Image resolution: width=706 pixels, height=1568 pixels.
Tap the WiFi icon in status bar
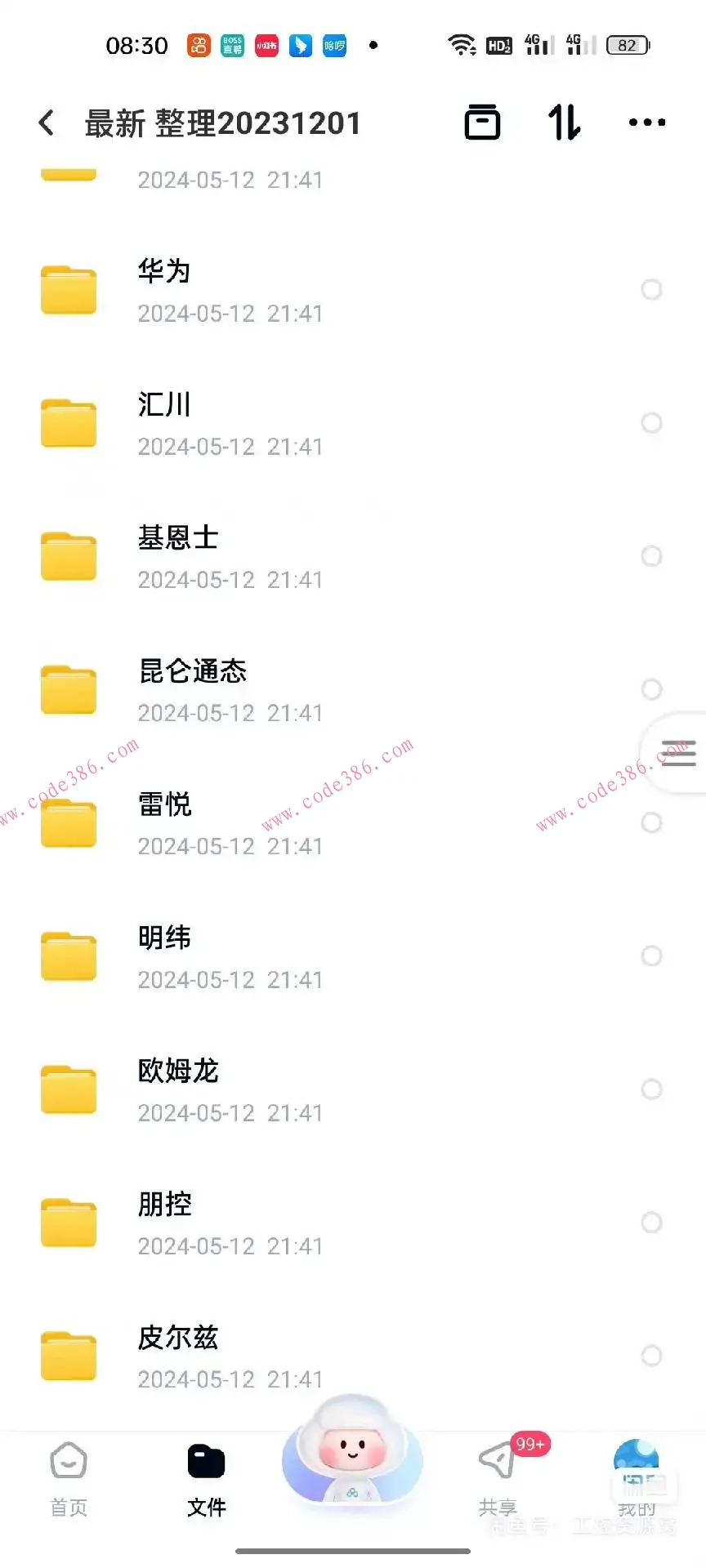pyautogui.click(x=462, y=45)
